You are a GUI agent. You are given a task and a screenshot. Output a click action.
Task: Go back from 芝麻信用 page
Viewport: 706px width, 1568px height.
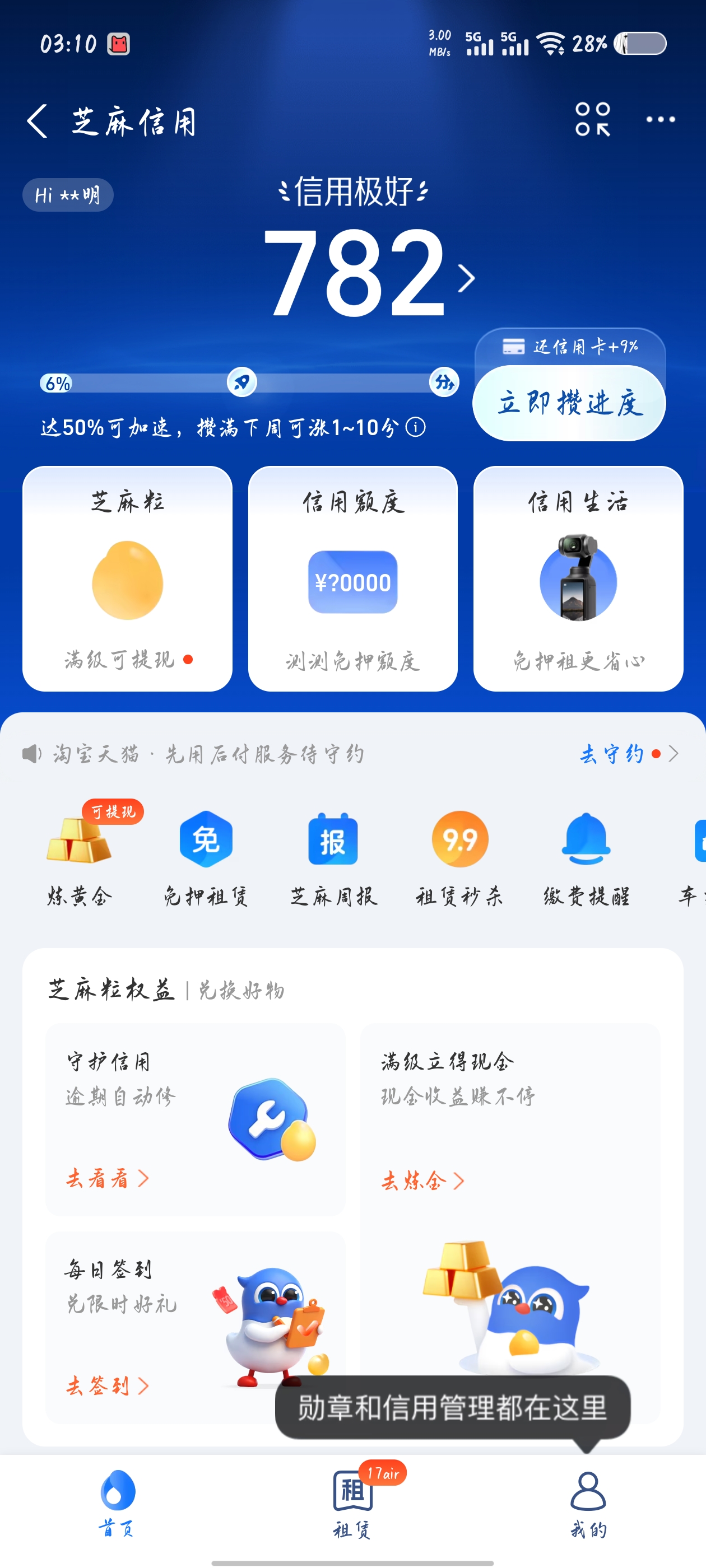click(38, 120)
